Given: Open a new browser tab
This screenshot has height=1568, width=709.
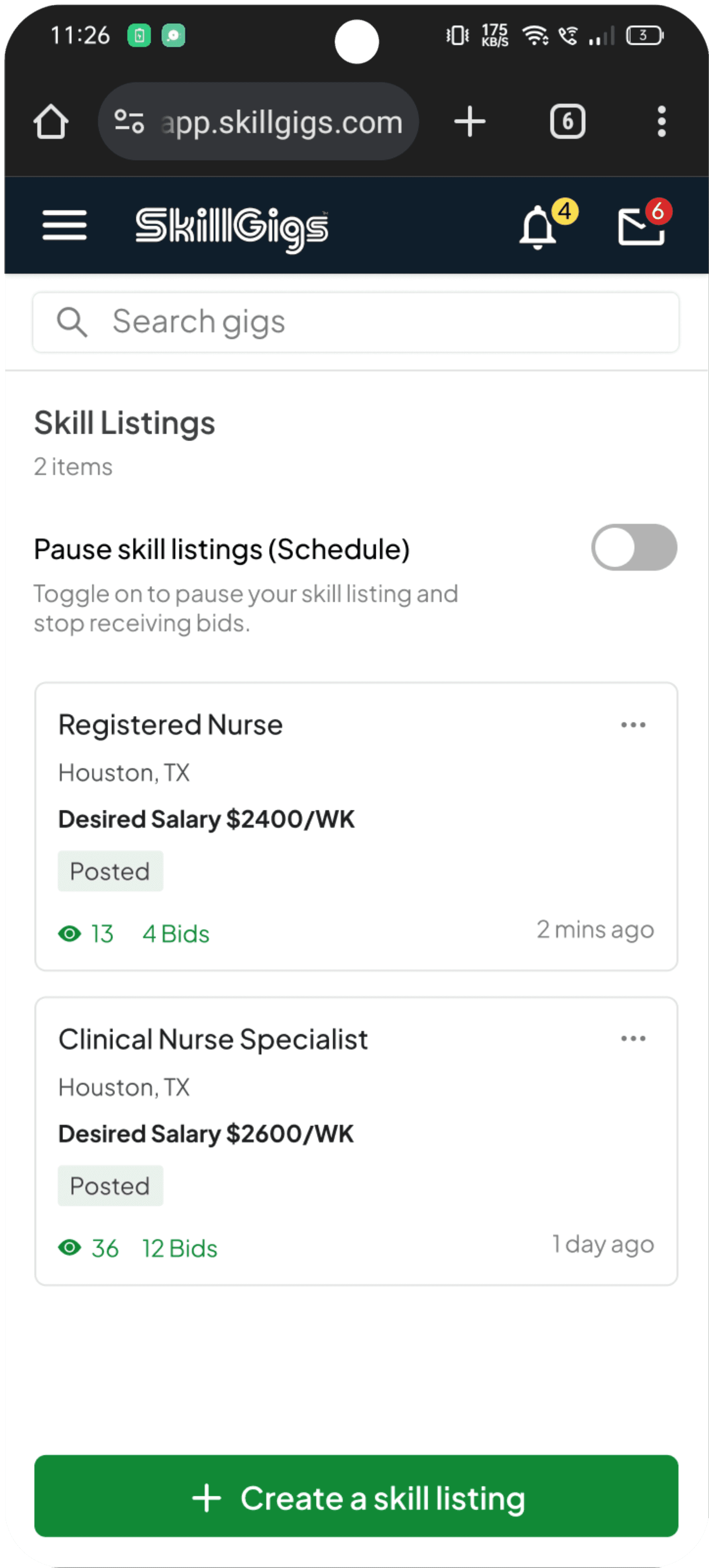Looking at the screenshot, I should [470, 122].
